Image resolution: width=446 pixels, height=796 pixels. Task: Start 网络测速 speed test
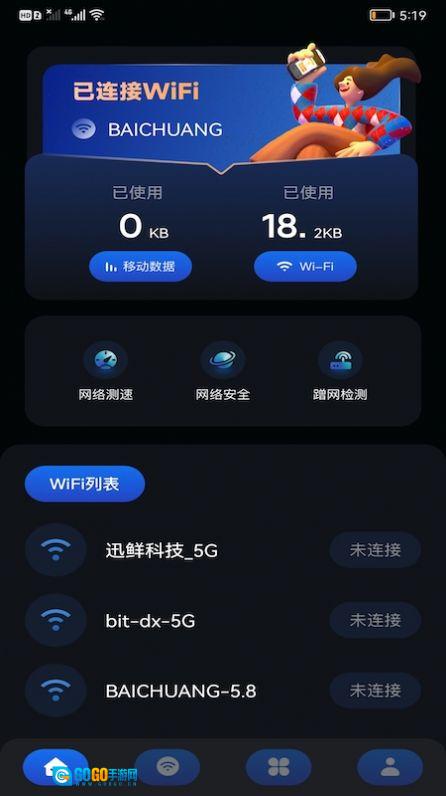click(x=106, y=371)
